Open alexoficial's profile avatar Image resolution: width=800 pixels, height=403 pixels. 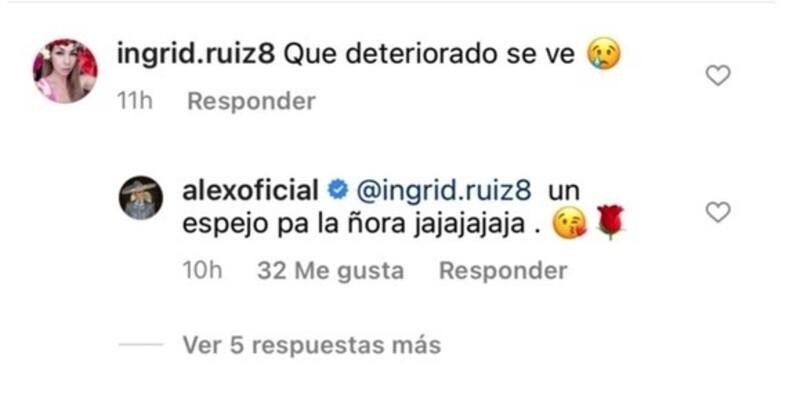point(141,197)
